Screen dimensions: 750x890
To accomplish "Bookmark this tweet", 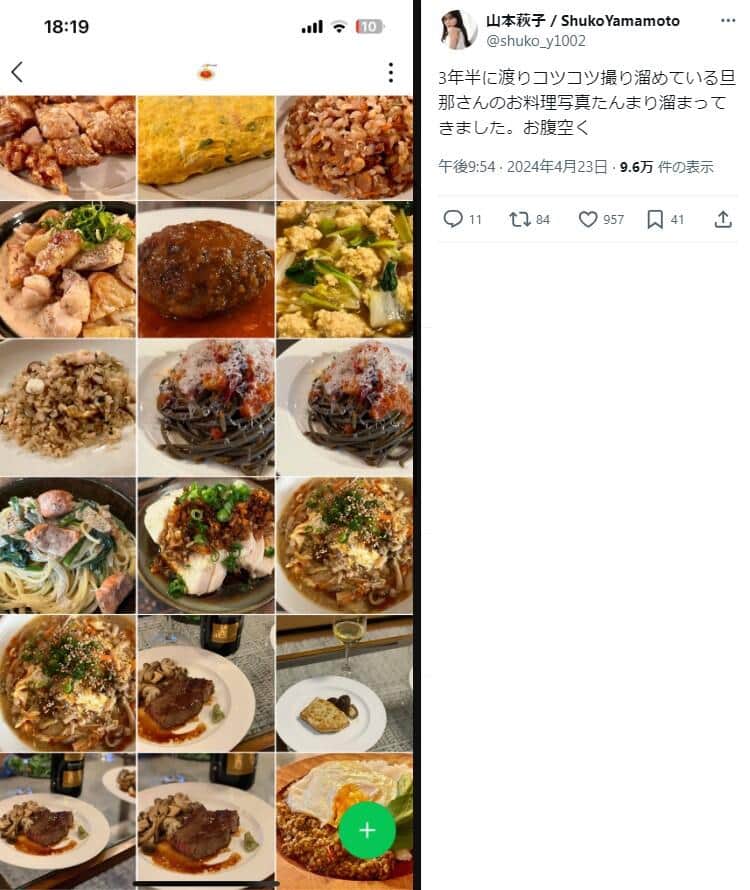I will (x=655, y=219).
